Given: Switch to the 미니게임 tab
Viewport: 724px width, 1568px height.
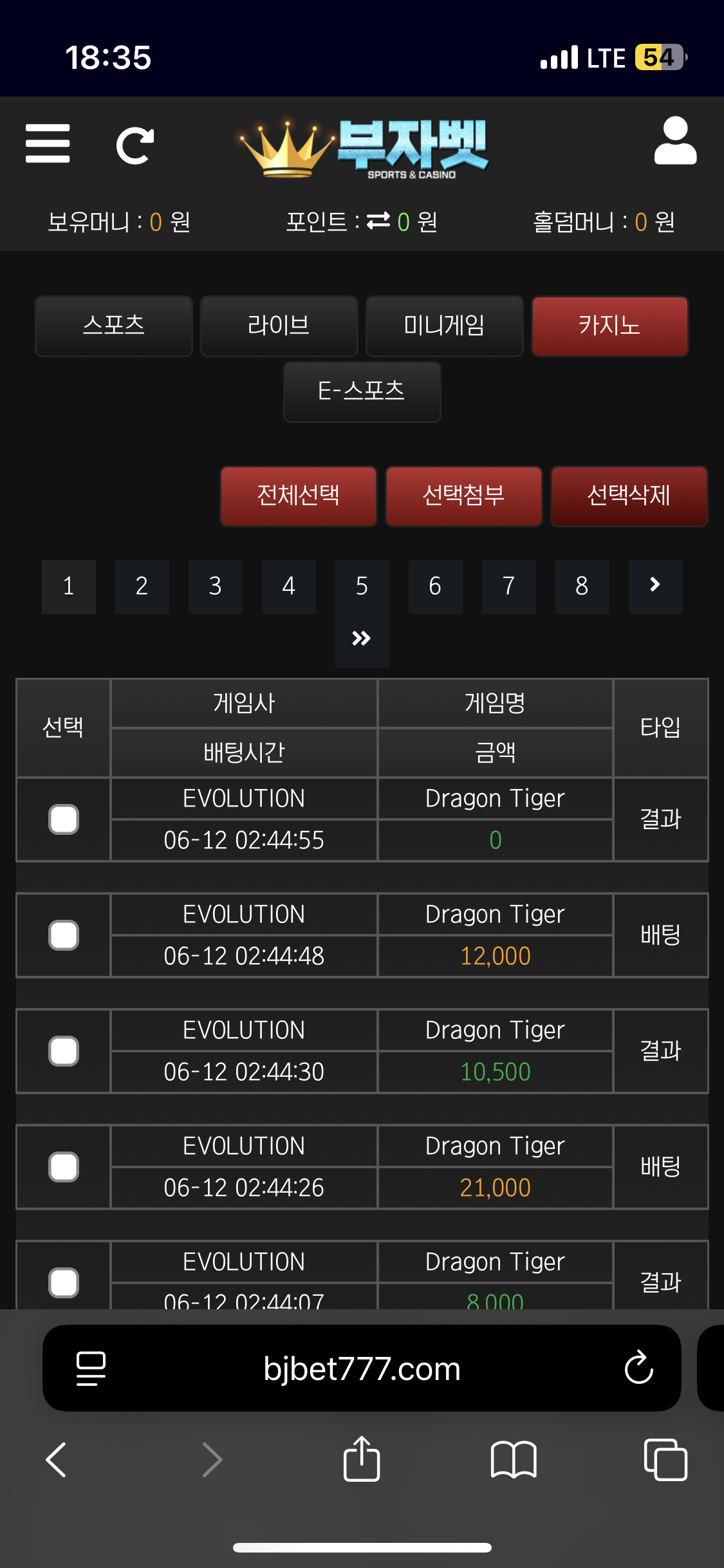Looking at the screenshot, I should 445,326.
